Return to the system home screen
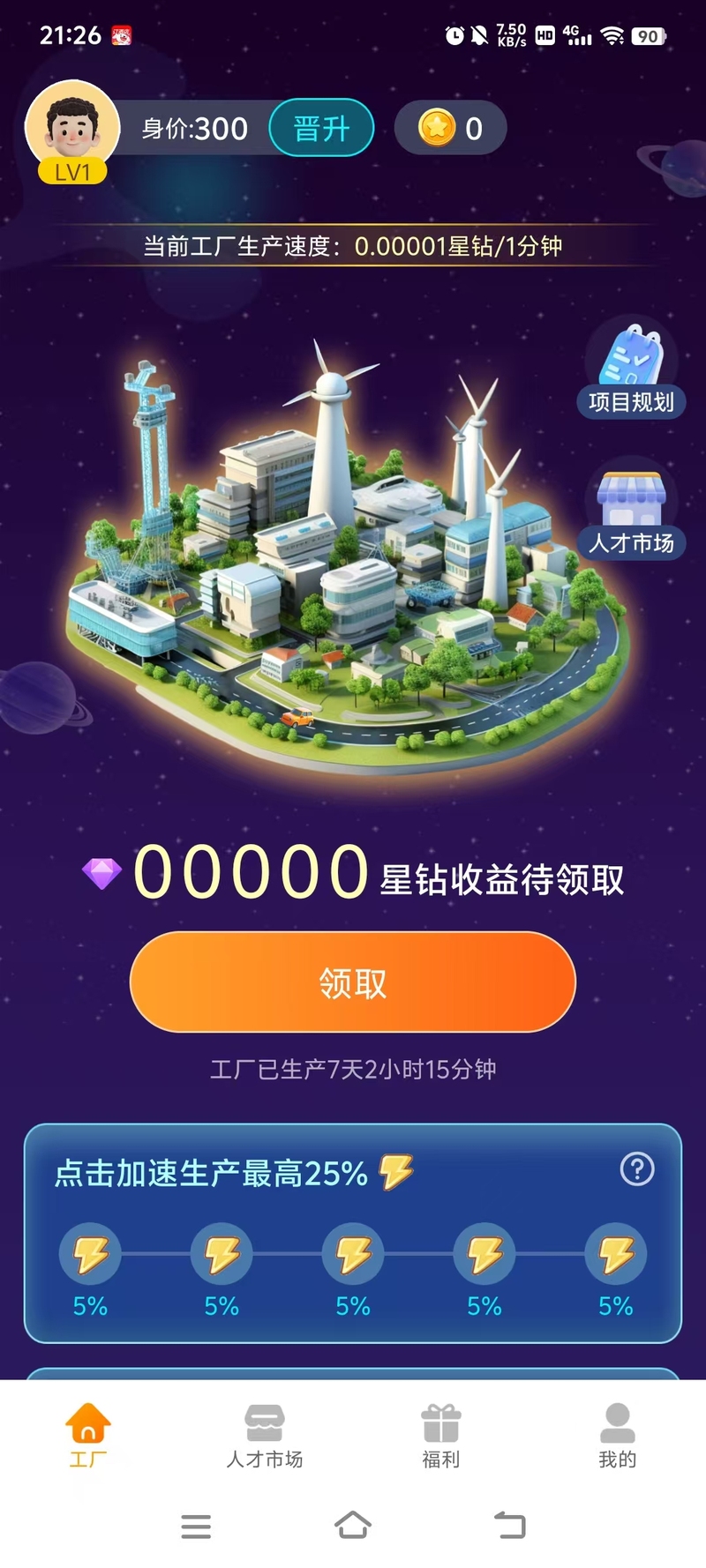Screen dimensions: 706x1568 353,1525
